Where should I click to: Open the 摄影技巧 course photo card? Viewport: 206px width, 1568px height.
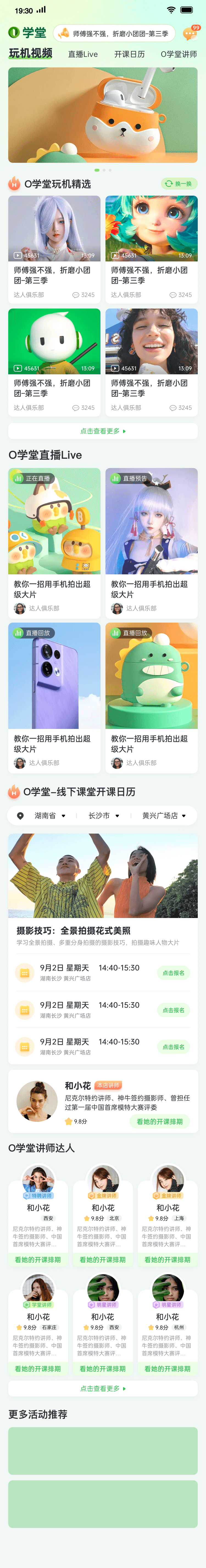click(x=103, y=876)
